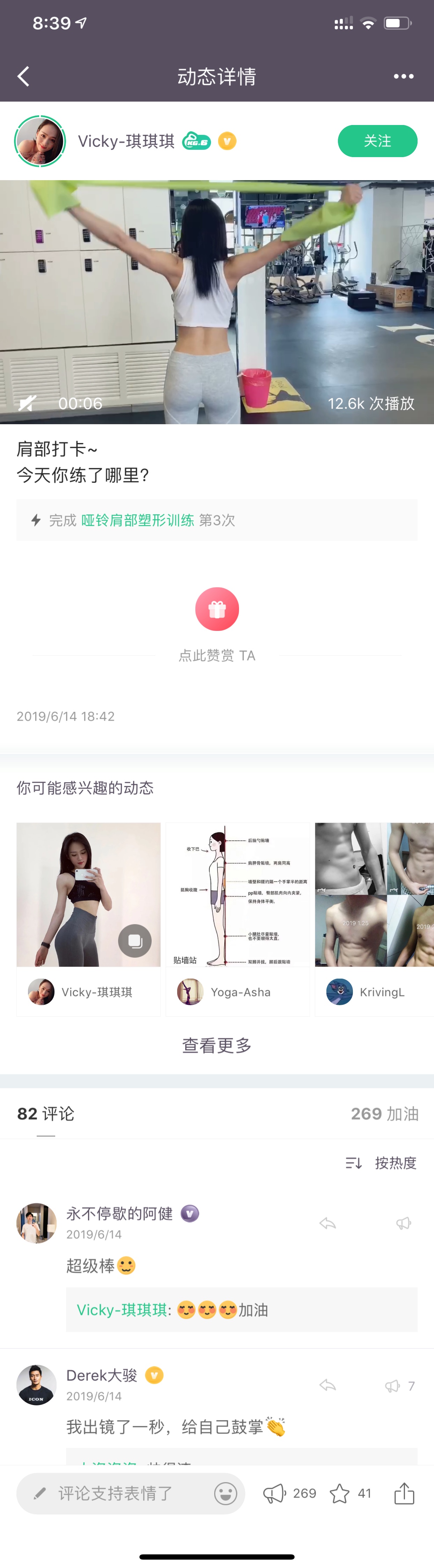Image resolution: width=434 pixels, height=1568 pixels.
Task: View more posts via 查看更多
Action: (x=217, y=1046)
